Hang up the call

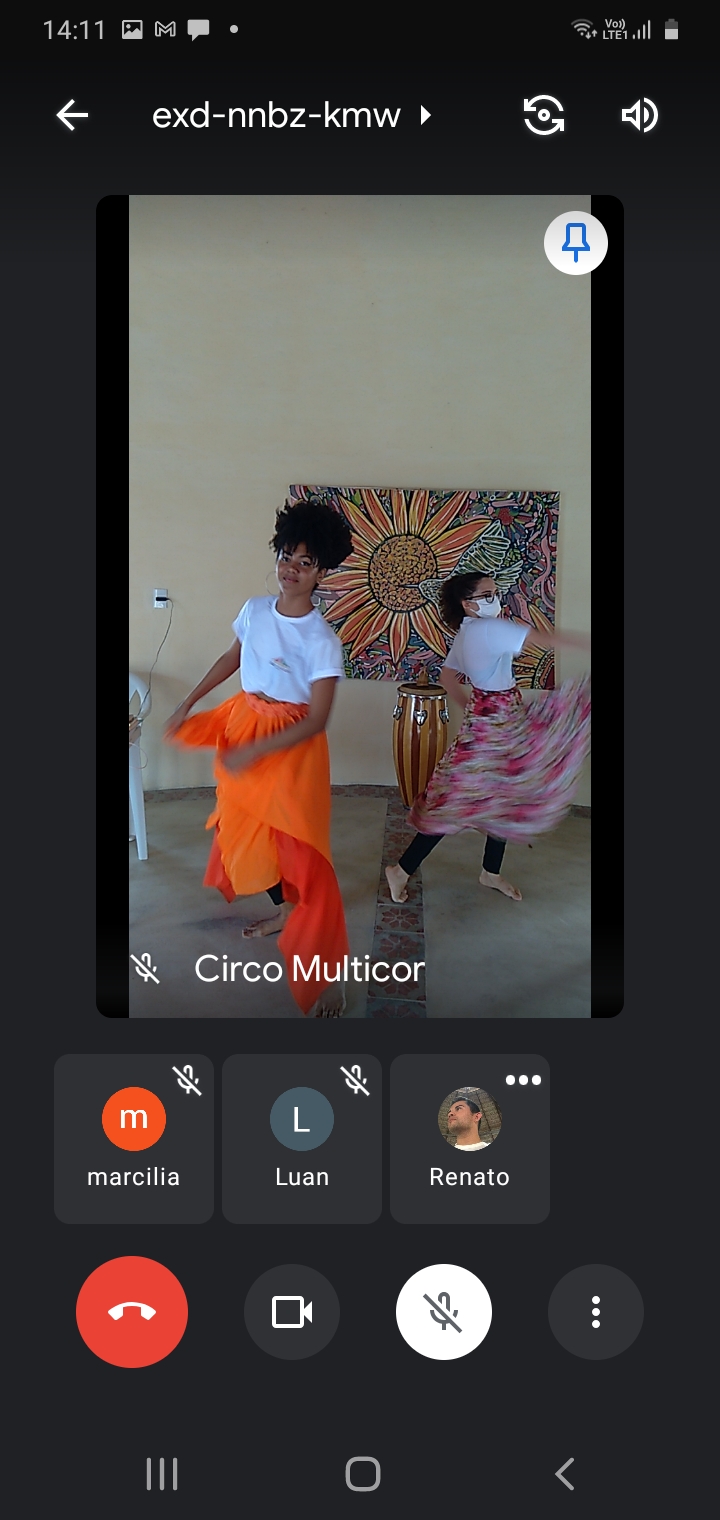pyautogui.click(x=132, y=1312)
